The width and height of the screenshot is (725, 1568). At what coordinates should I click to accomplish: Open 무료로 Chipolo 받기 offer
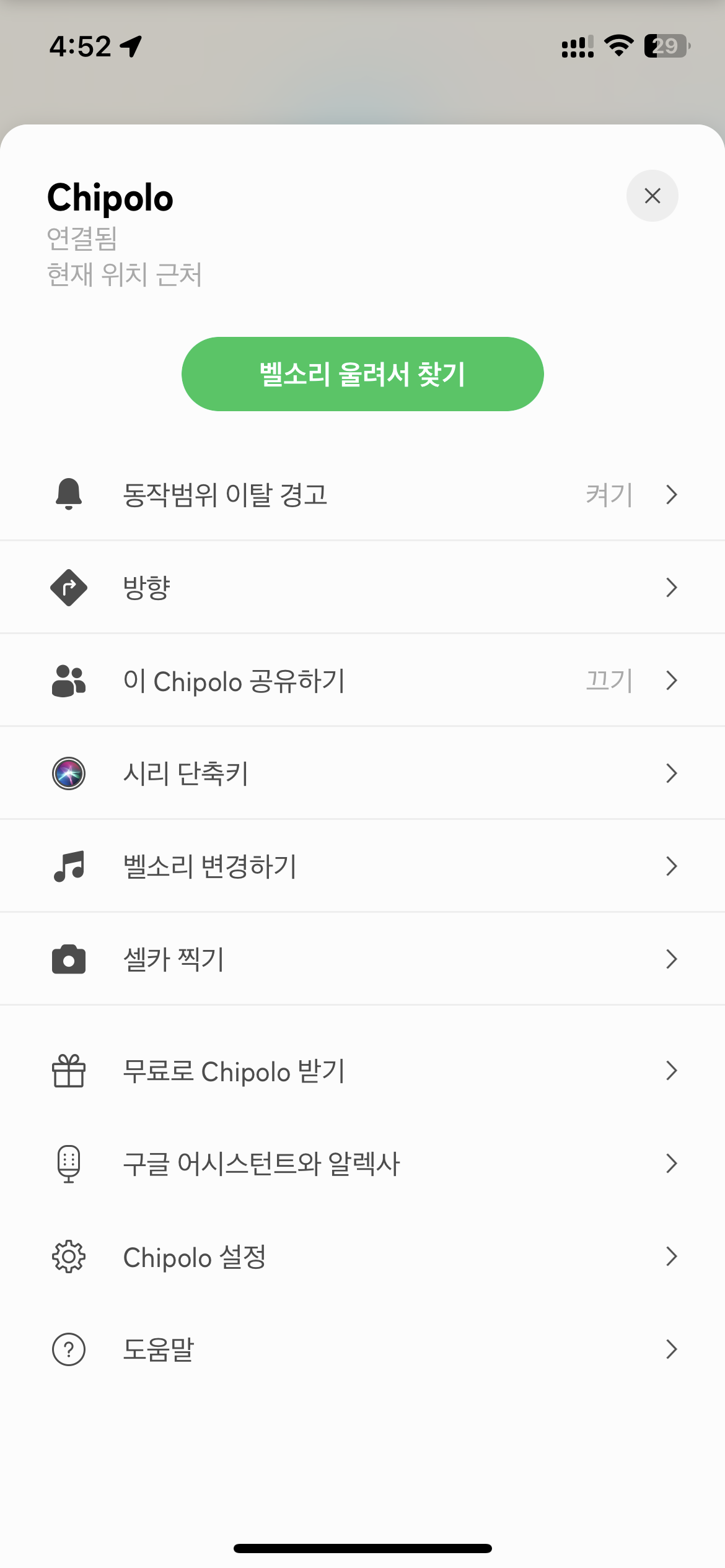(x=362, y=1071)
